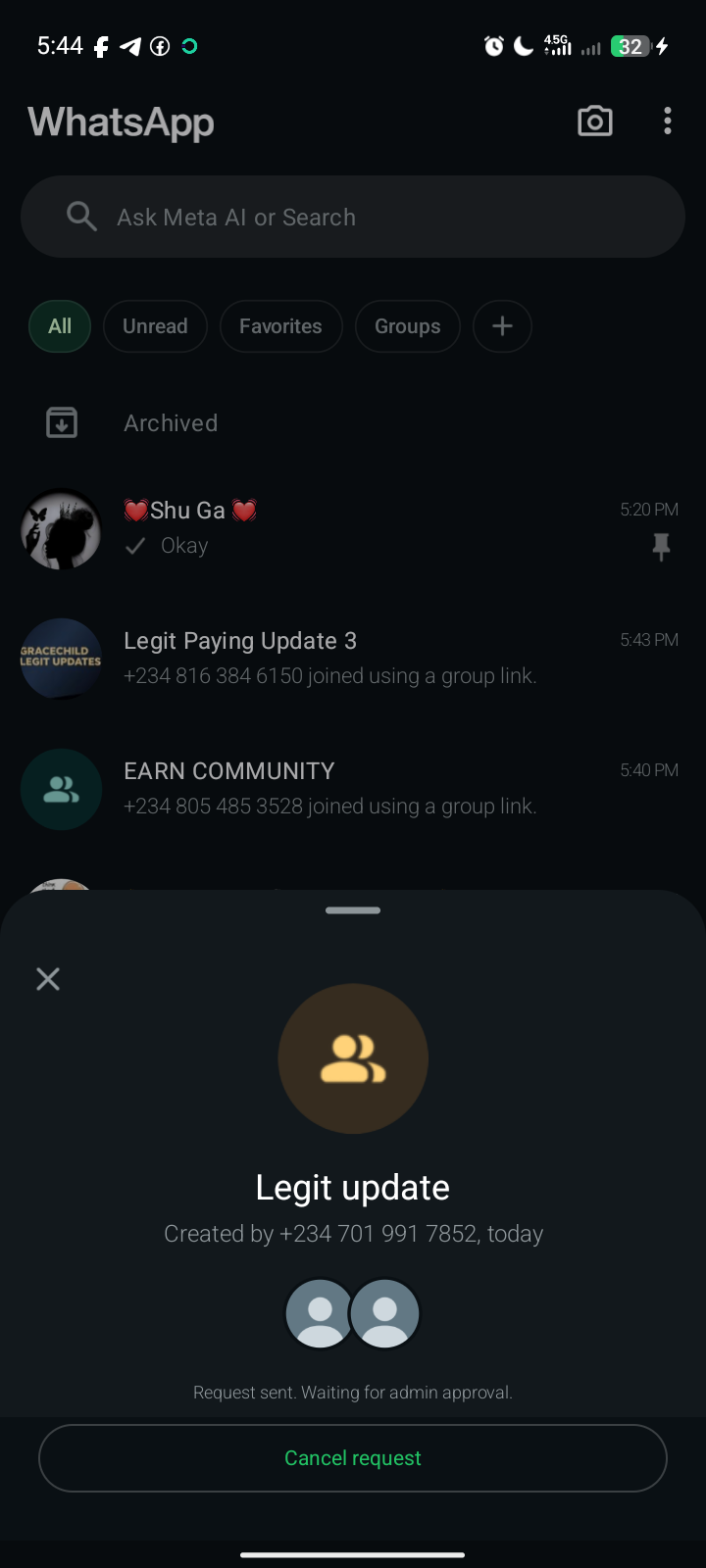Image resolution: width=706 pixels, height=1568 pixels.
Task: Open the Archived chats row
Action: pos(171,423)
